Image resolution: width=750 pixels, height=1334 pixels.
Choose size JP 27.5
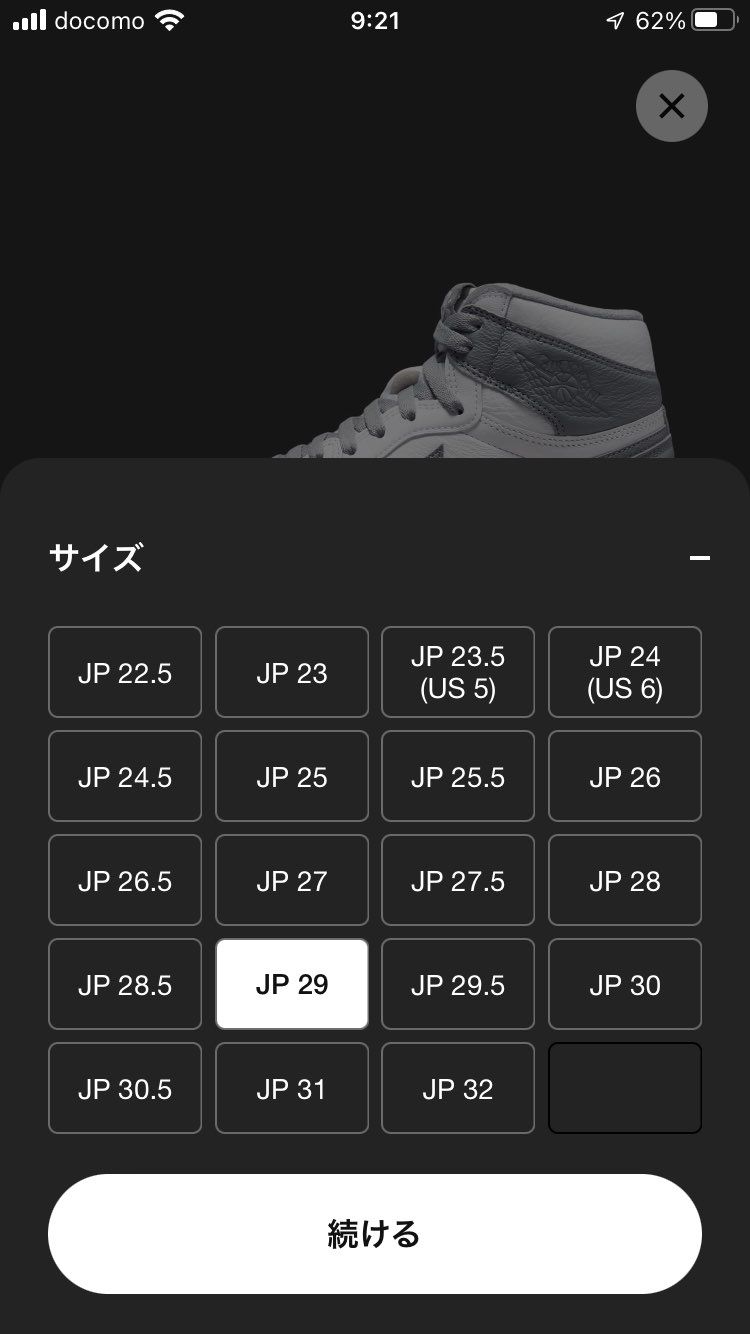point(458,880)
